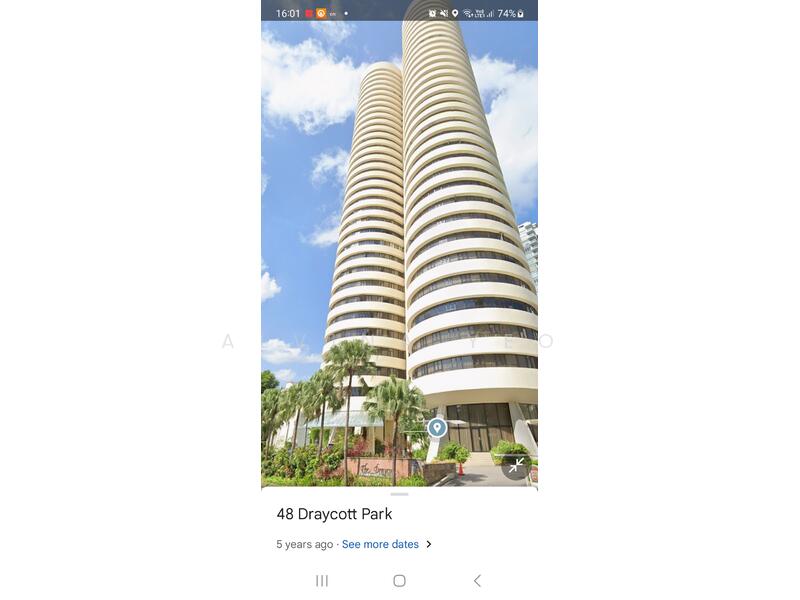Tap the location pin marker on street view

[437, 428]
